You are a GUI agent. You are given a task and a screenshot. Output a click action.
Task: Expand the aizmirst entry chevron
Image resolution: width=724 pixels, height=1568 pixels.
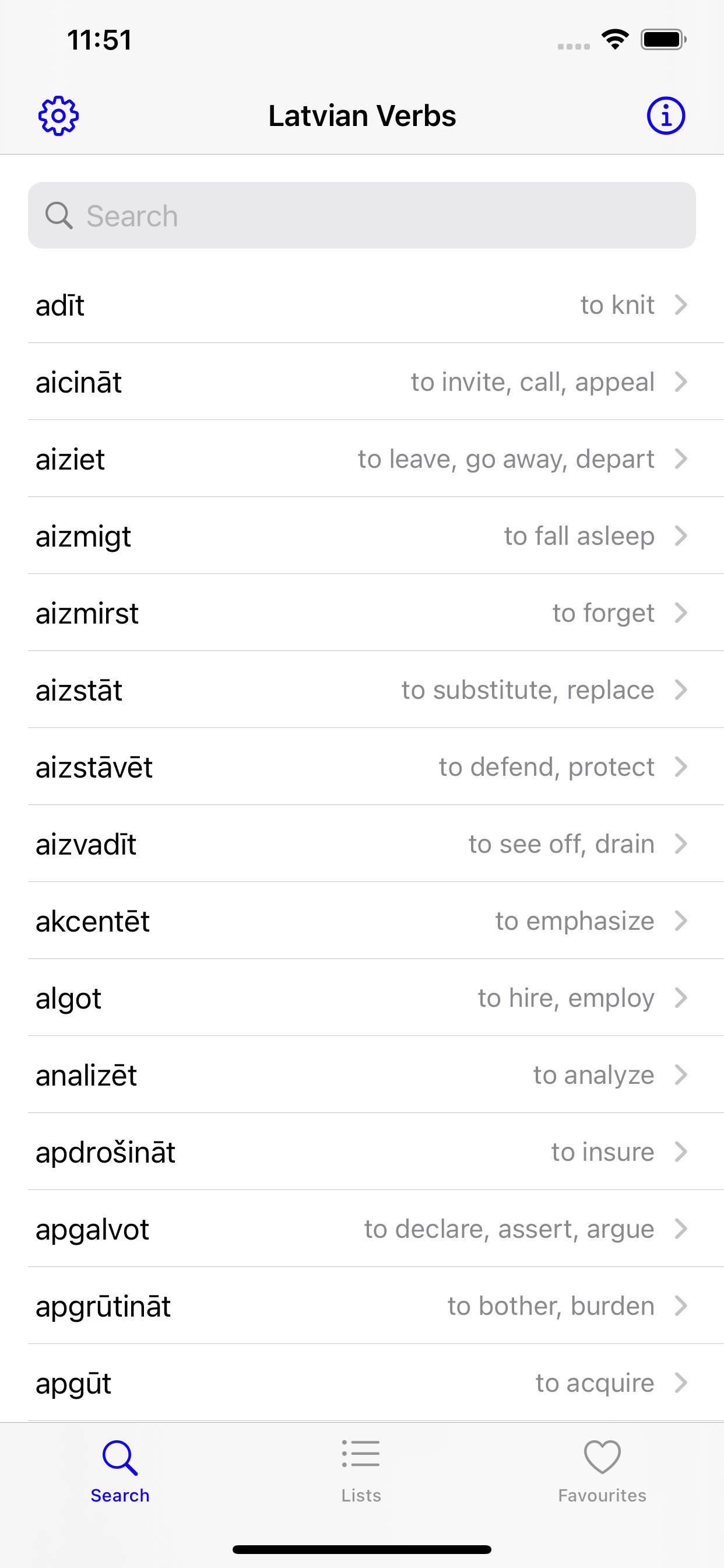680,614
